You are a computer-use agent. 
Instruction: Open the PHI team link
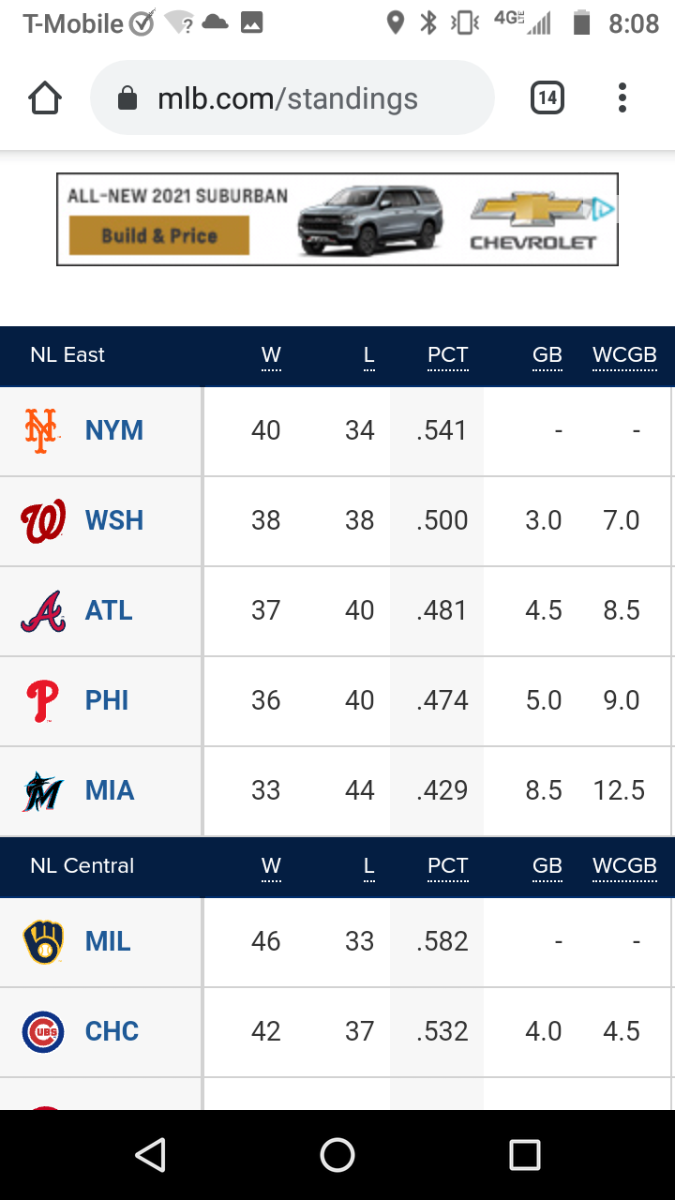point(107,701)
